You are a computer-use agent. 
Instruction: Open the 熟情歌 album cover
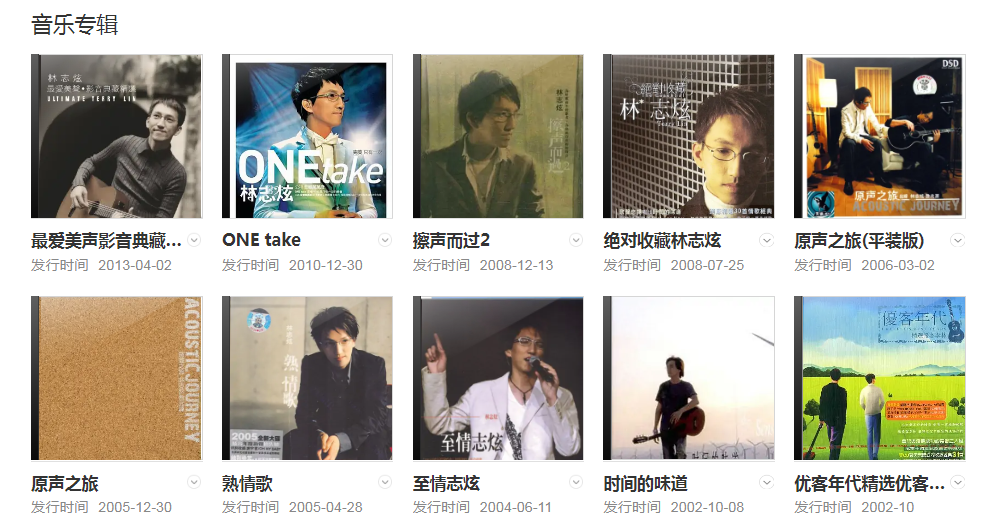coord(308,378)
